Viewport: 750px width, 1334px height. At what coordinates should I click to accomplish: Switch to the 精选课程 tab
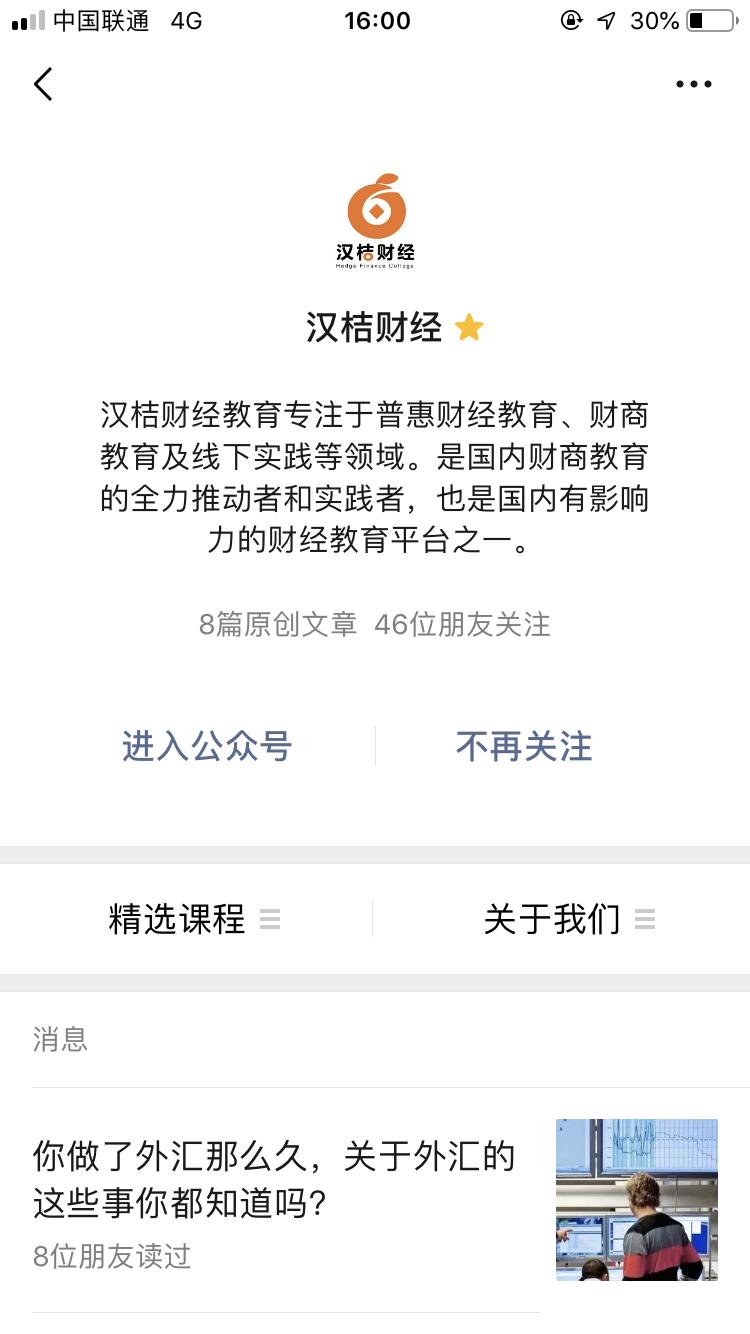tap(177, 919)
